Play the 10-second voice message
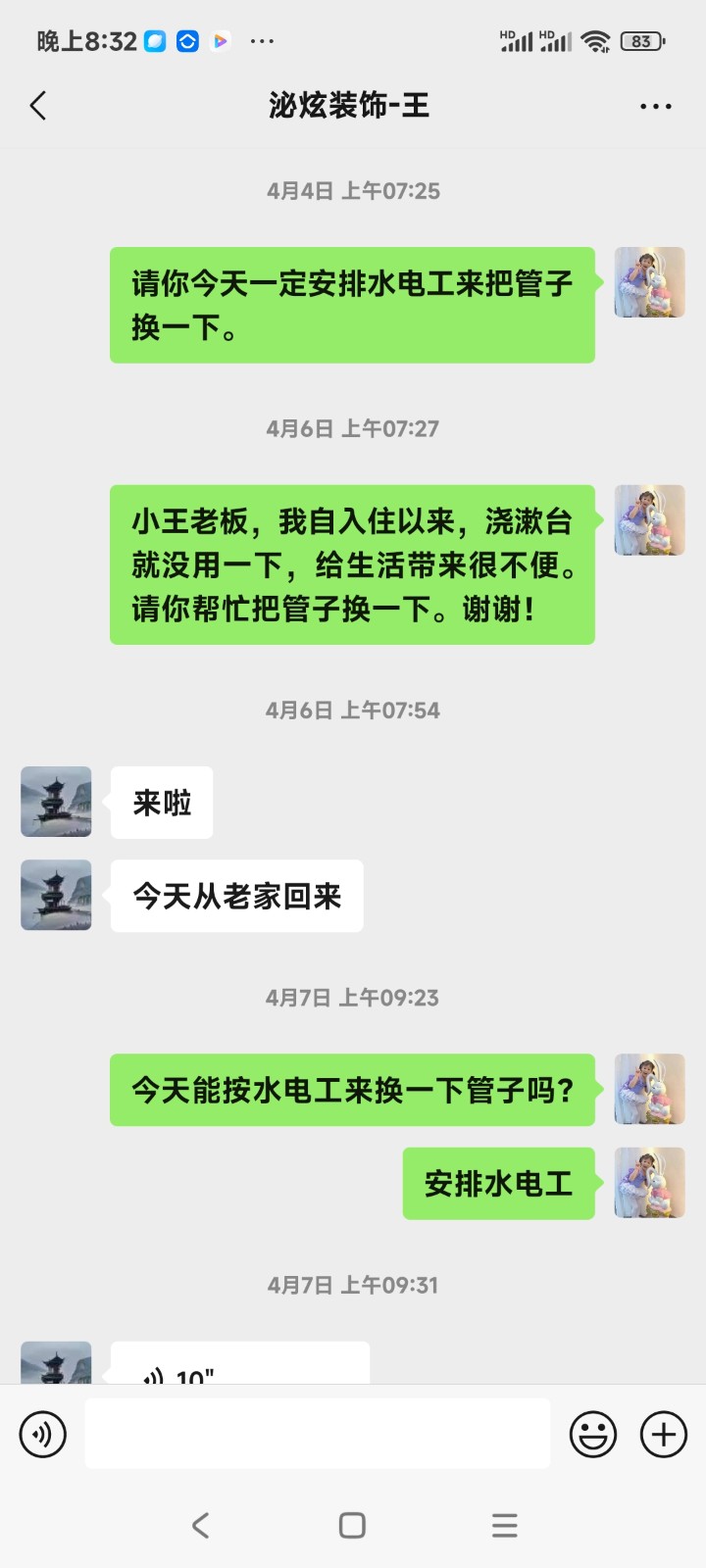706x1568 pixels. pos(239,1368)
